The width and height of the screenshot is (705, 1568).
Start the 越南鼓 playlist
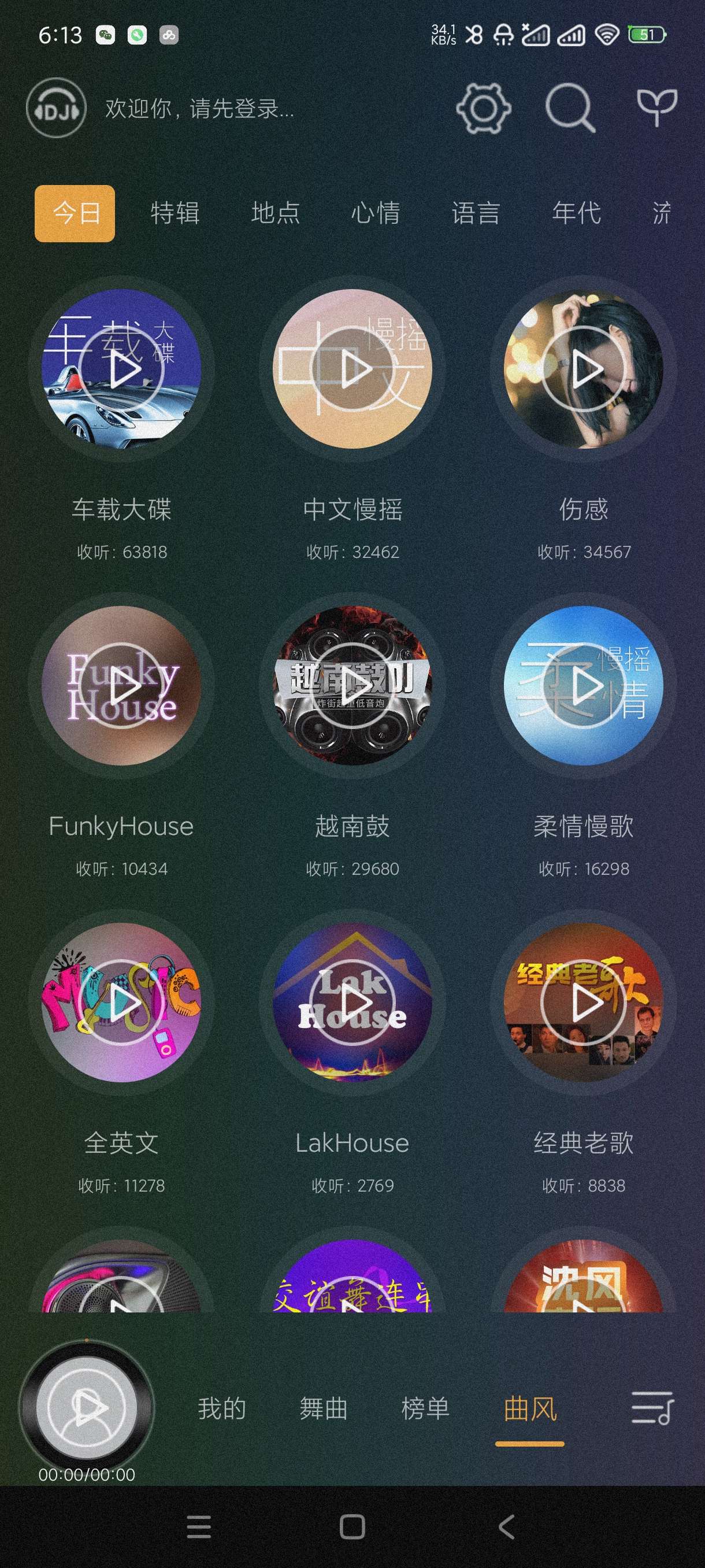tap(352, 685)
